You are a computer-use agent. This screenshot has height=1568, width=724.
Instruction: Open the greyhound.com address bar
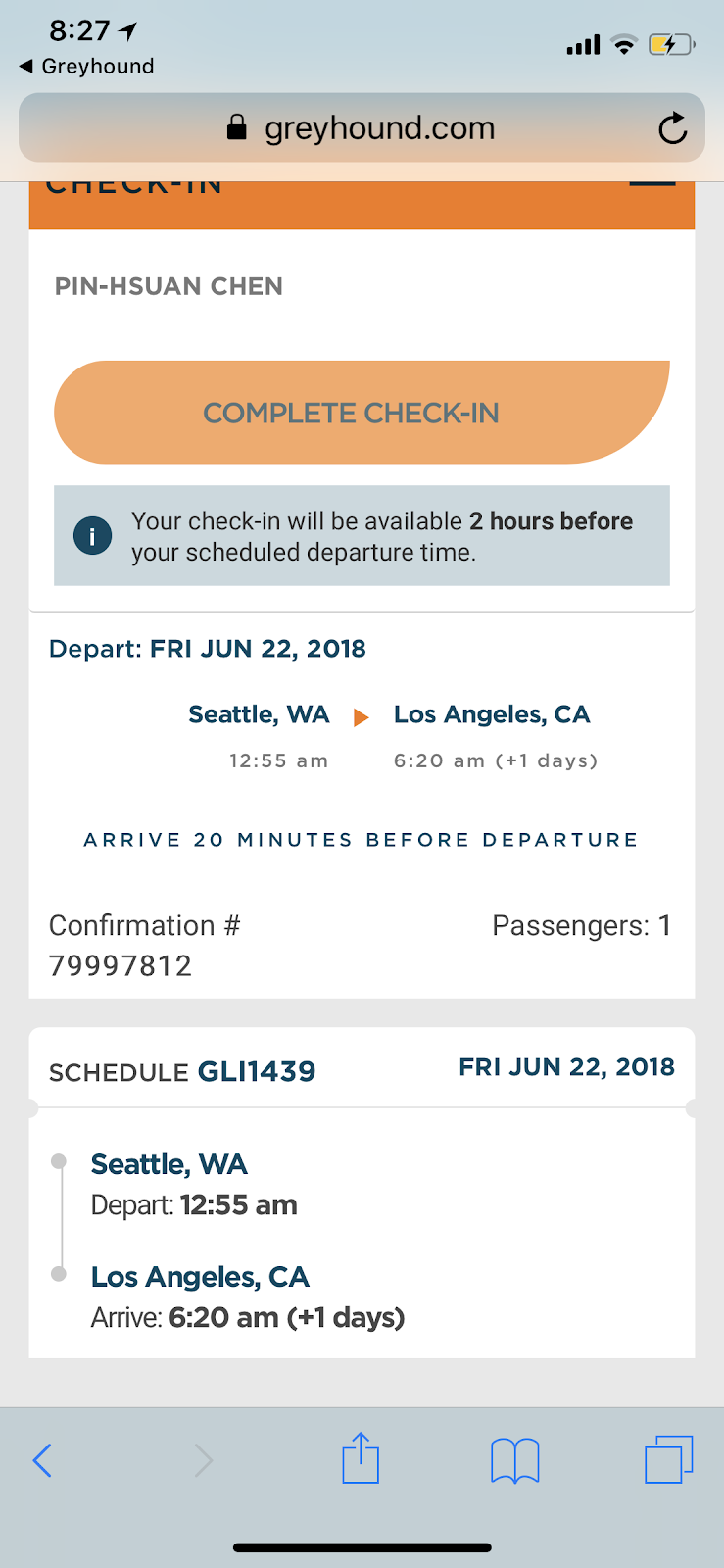tap(362, 127)
